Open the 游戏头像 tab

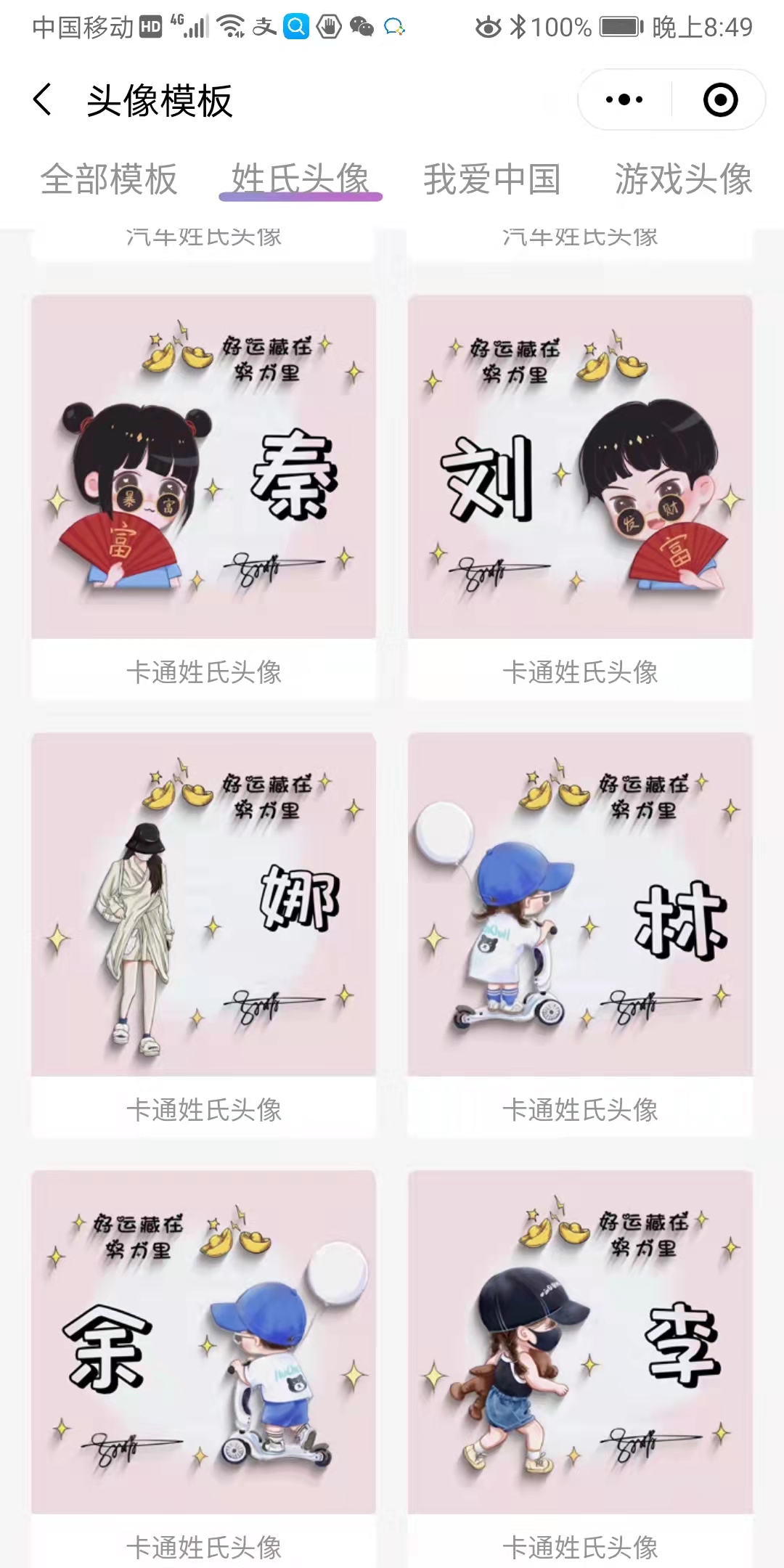(683, 179)
